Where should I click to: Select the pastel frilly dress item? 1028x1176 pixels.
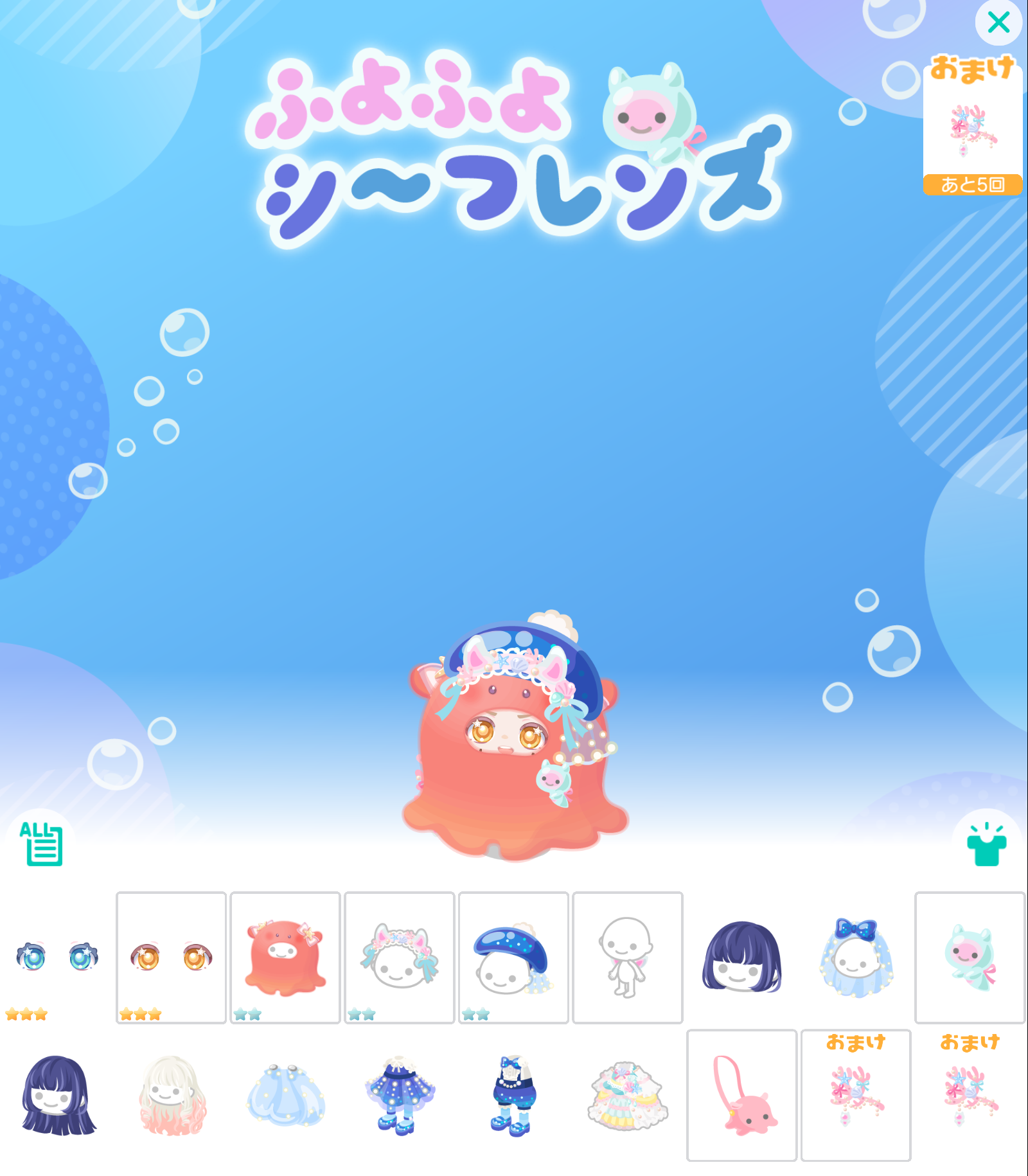coord(627,1095)
